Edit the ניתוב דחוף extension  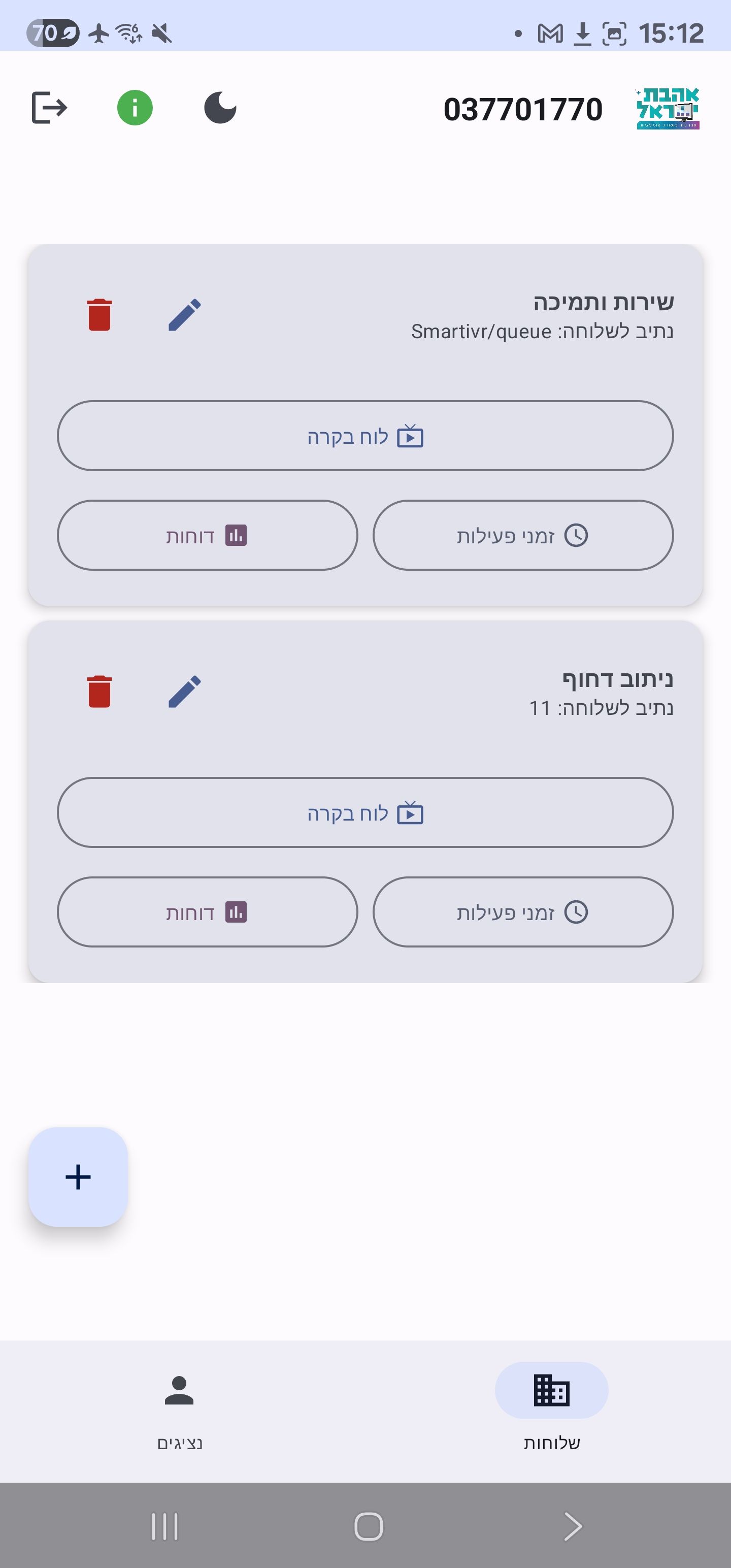(x=184, y=692)
